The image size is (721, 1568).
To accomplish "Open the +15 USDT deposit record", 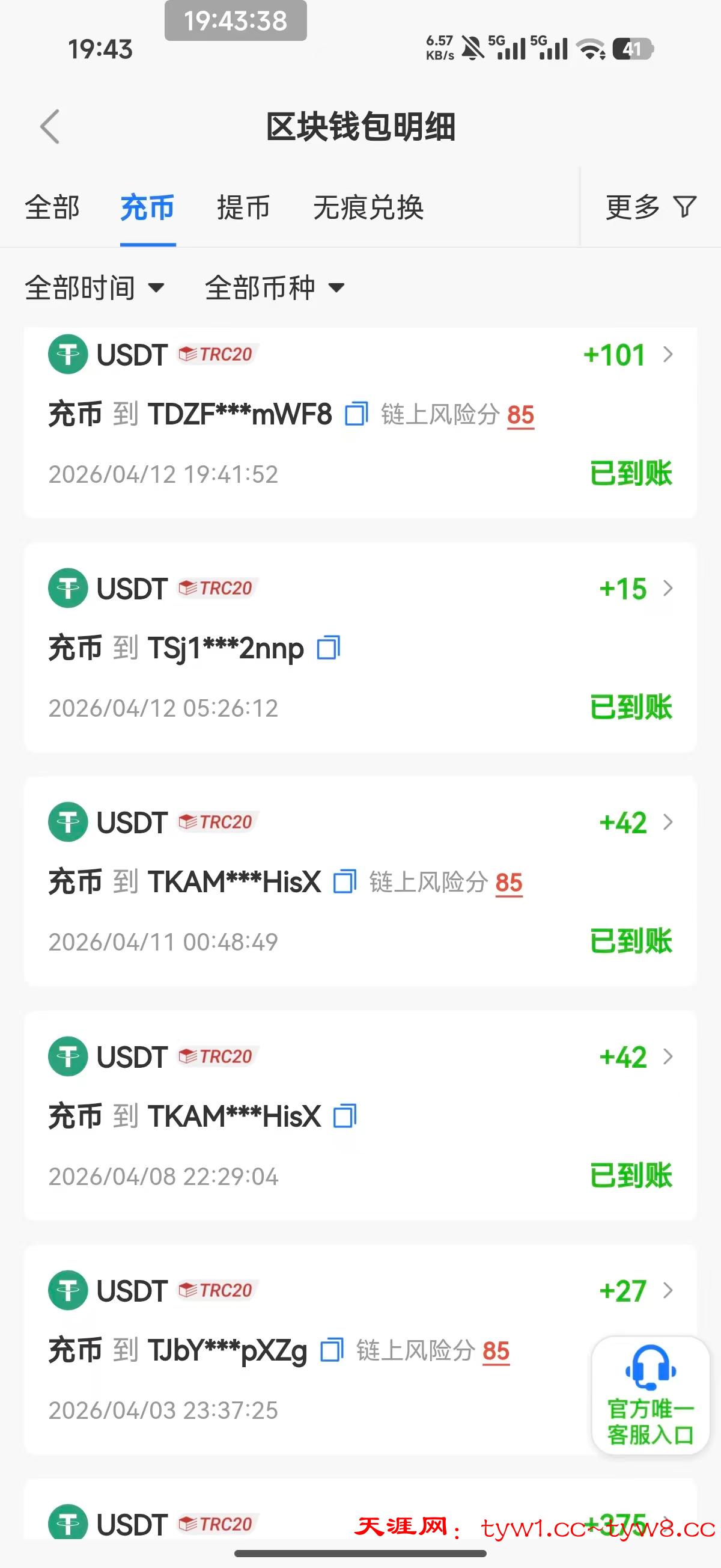I will [x=633, y=589].
